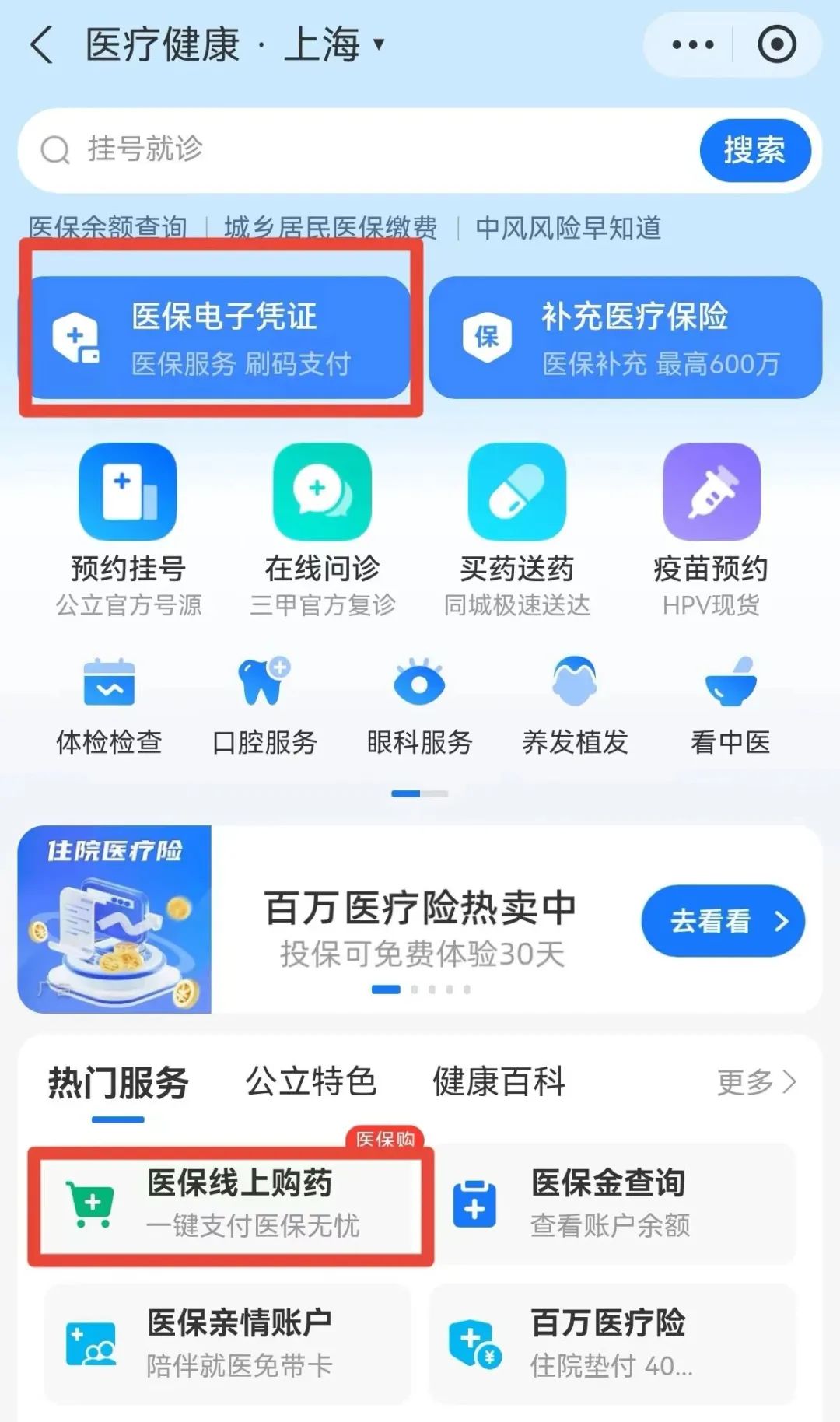Open the 补充医疗保险 card
Screen dimensions: 840x1422
pyautogui.click(x=625, y=338)
